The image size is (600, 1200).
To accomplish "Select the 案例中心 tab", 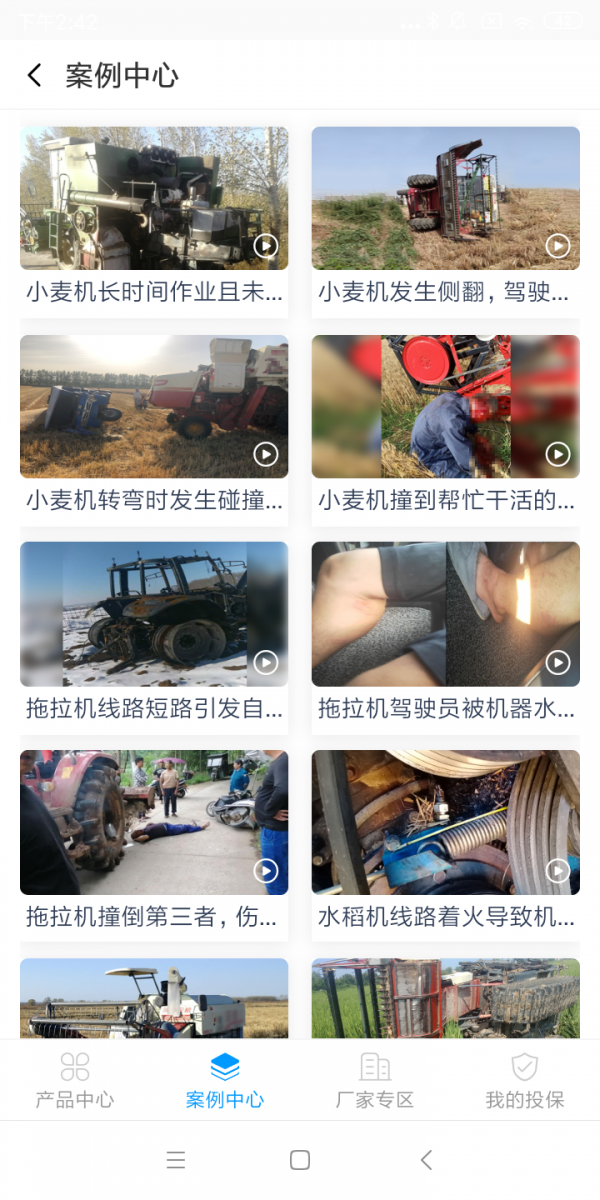I will [225, 1080].
